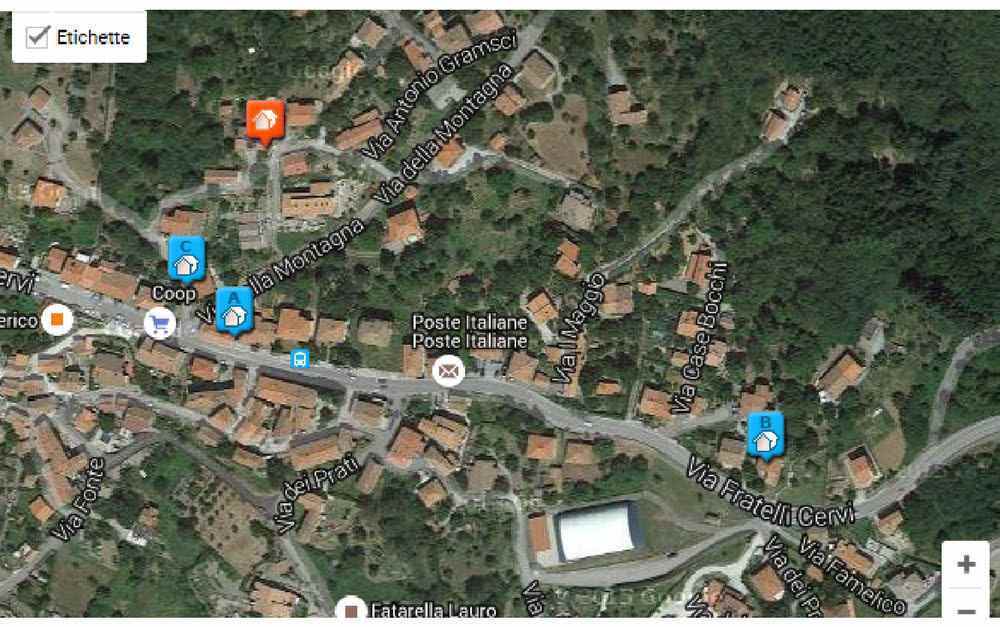Open the Fatarella Lauro place pin
The image size is (1000, 627).
350,608
